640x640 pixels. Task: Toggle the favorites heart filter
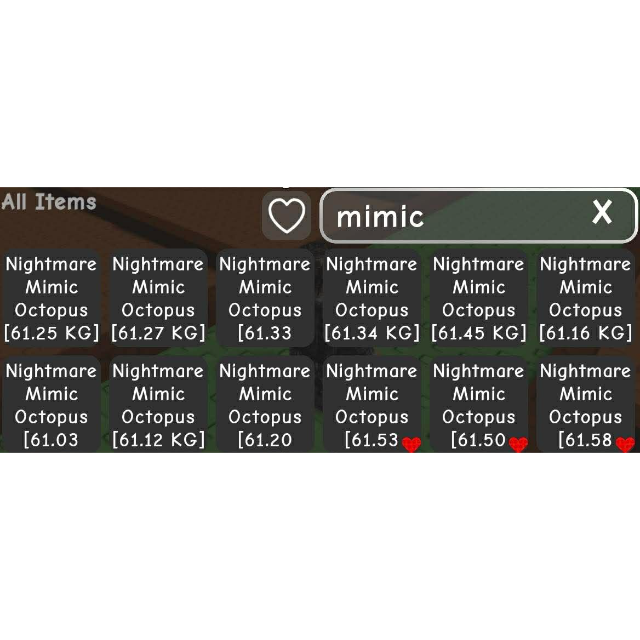[287, 216]
